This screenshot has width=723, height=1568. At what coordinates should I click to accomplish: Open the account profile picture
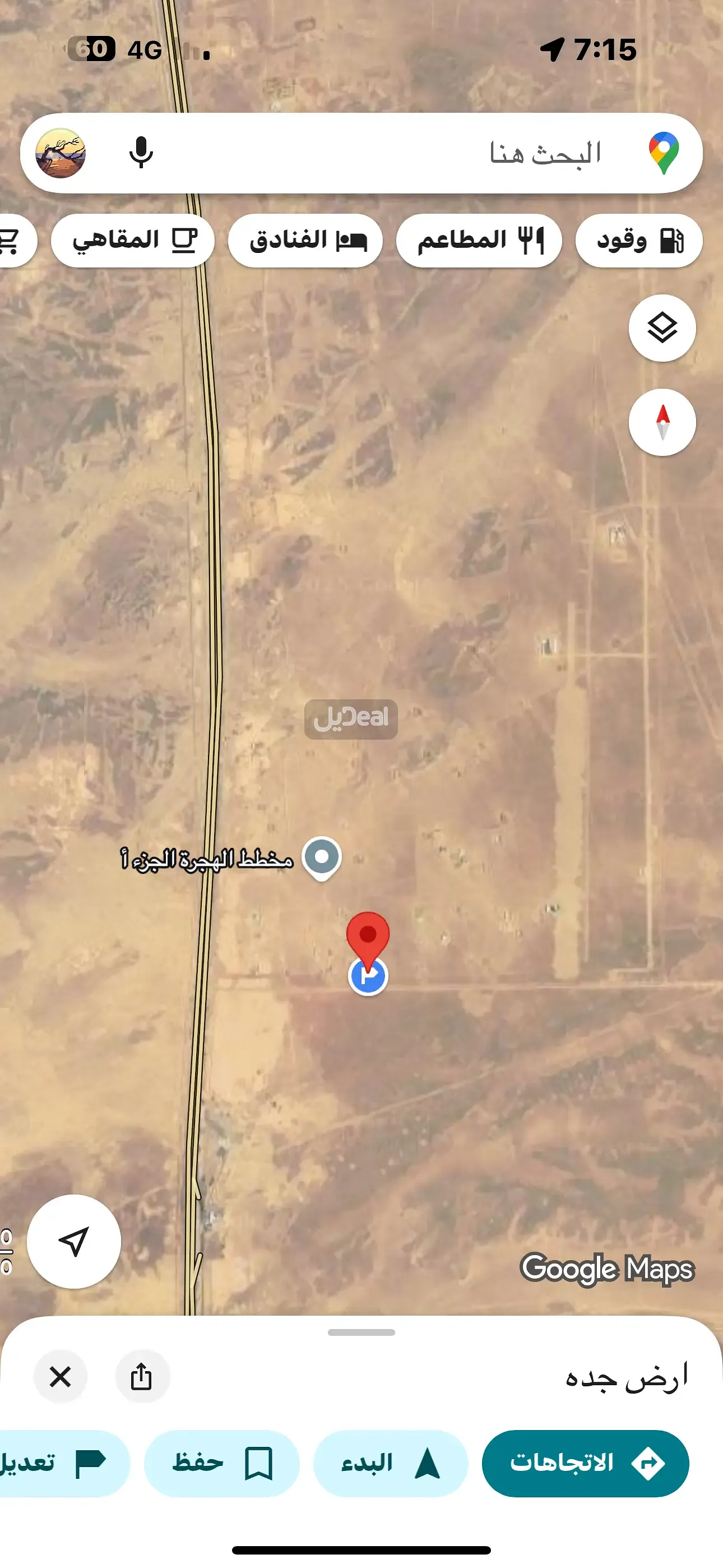(61, 154)
